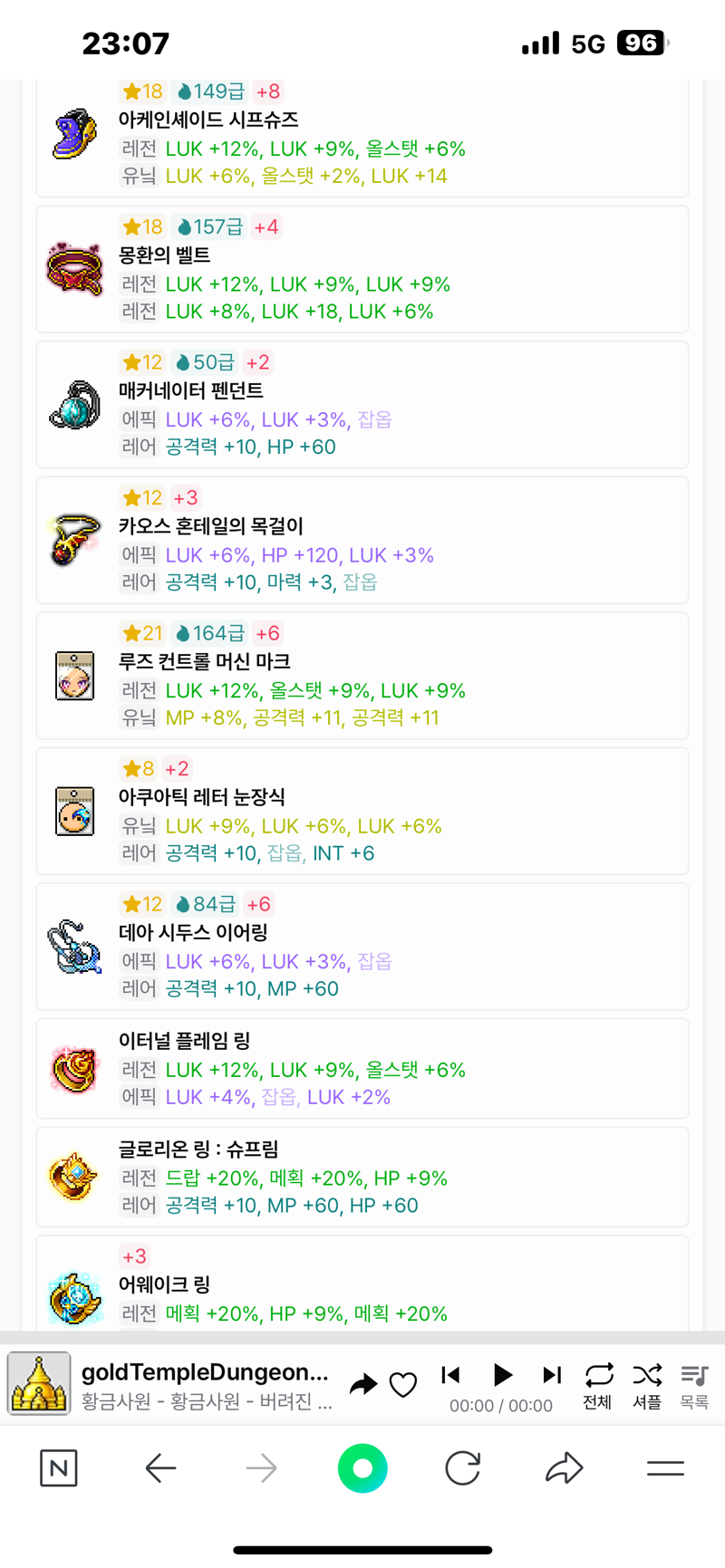Reload the current page
Image resolution: width=725 pixels, height=1568 pixels.
[x=462, y=1468]
